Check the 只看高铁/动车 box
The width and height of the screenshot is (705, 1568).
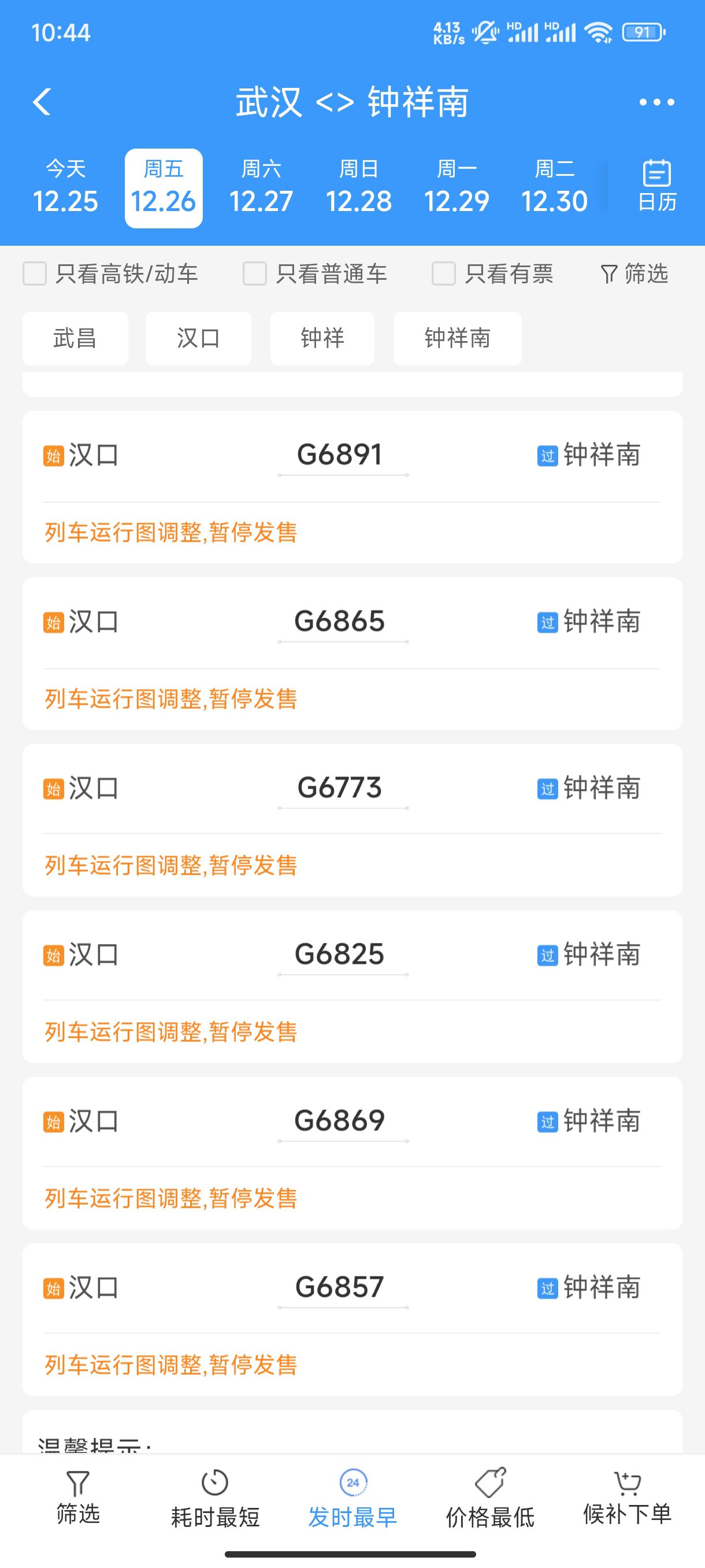tap(35, 274)
